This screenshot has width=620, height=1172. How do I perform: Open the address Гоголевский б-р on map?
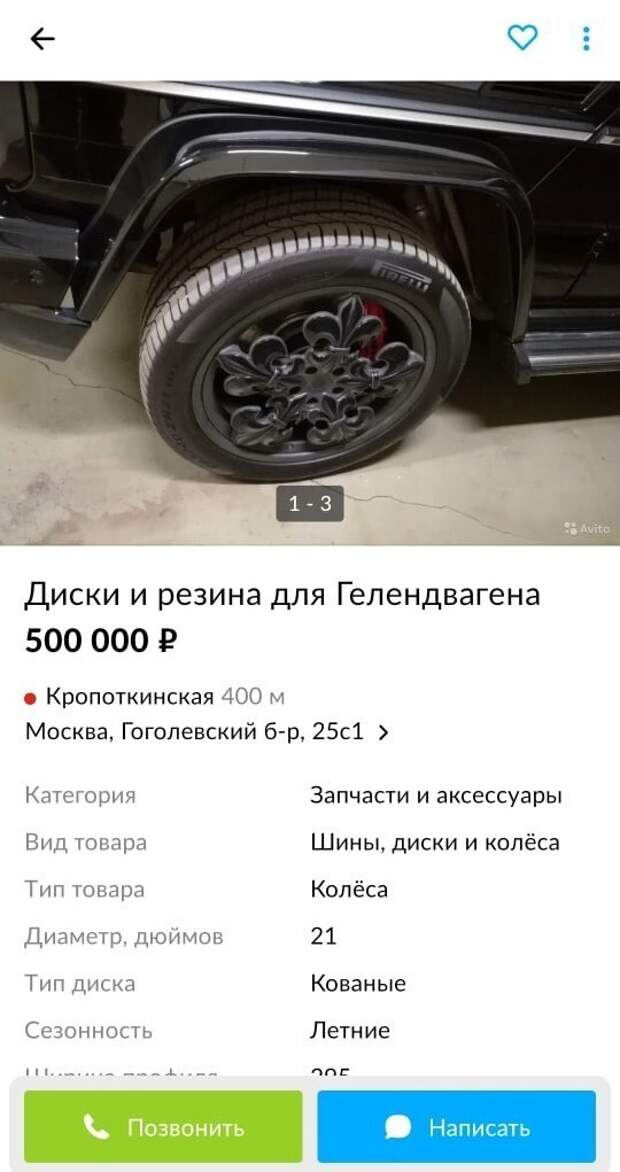pyautogui.click(x=207, y=732)
